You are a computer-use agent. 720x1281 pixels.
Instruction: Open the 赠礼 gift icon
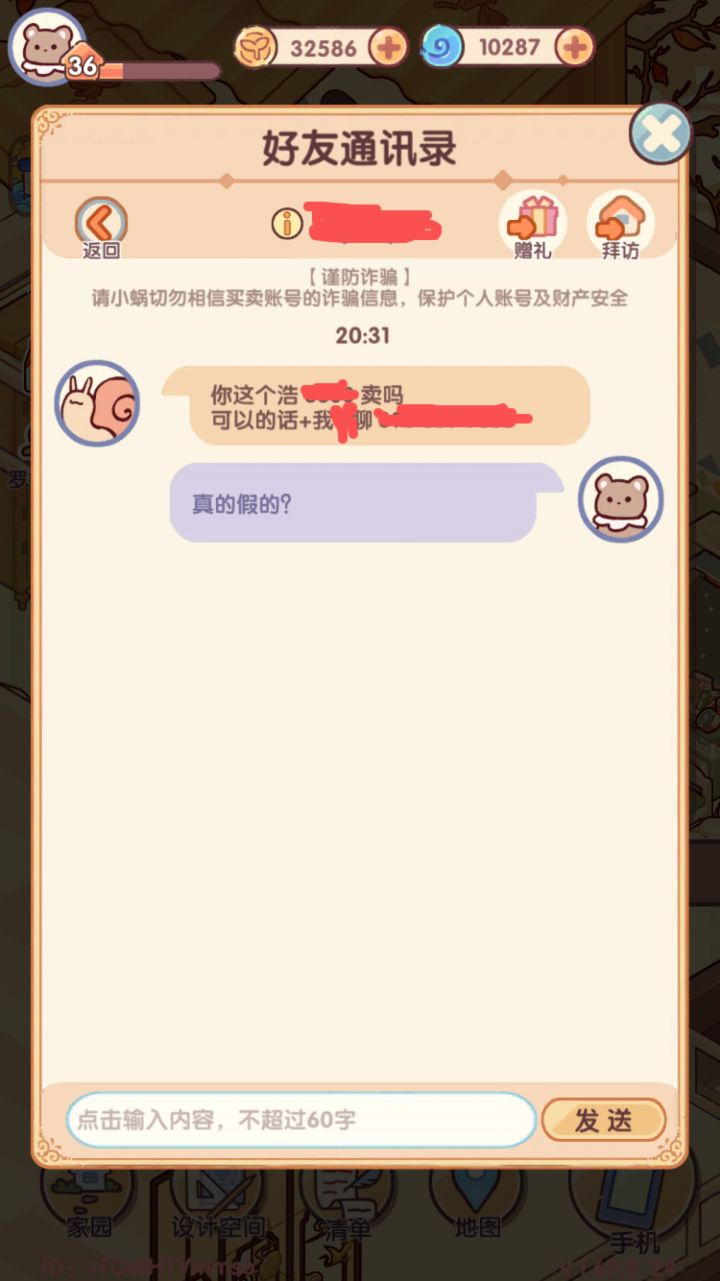click(531, 222)
